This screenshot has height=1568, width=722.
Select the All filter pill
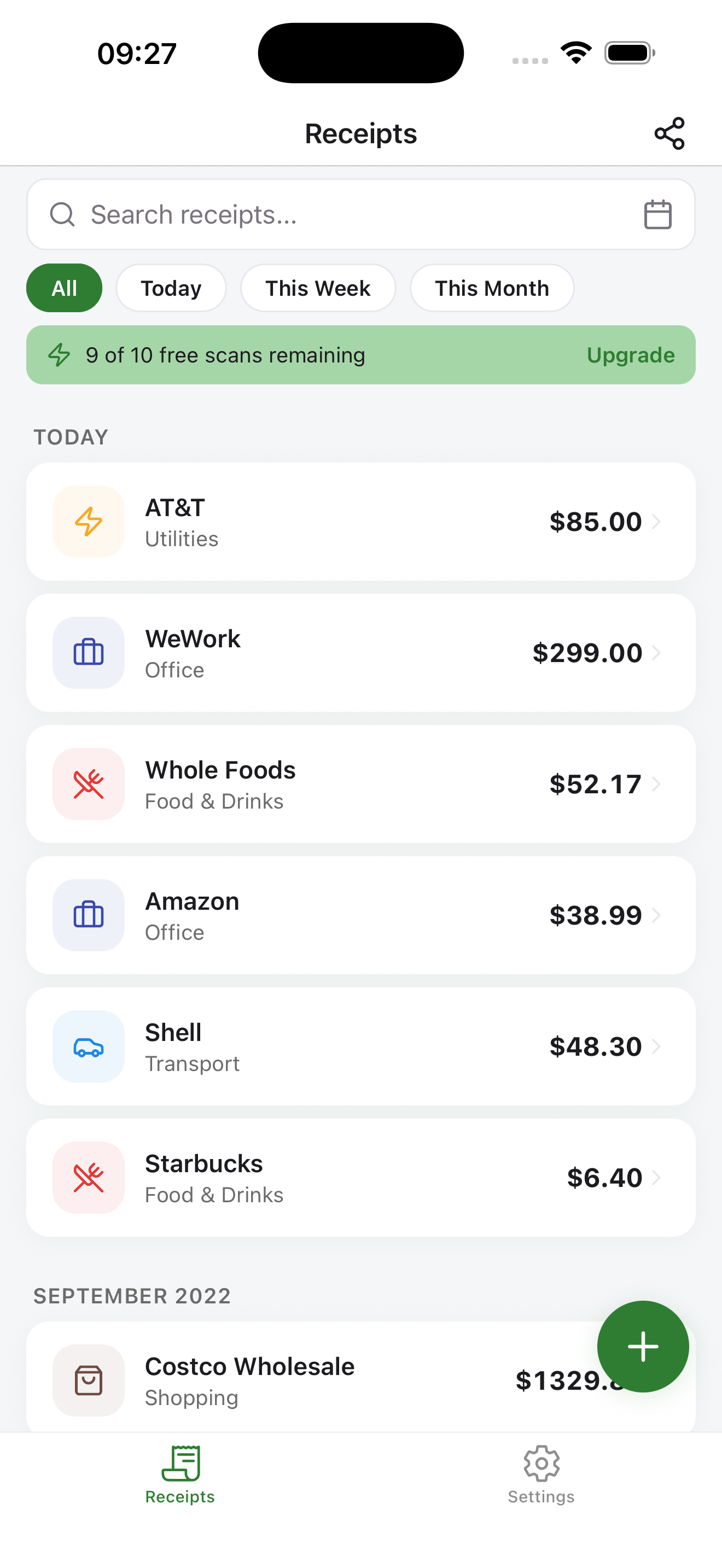tap(64, 288)
